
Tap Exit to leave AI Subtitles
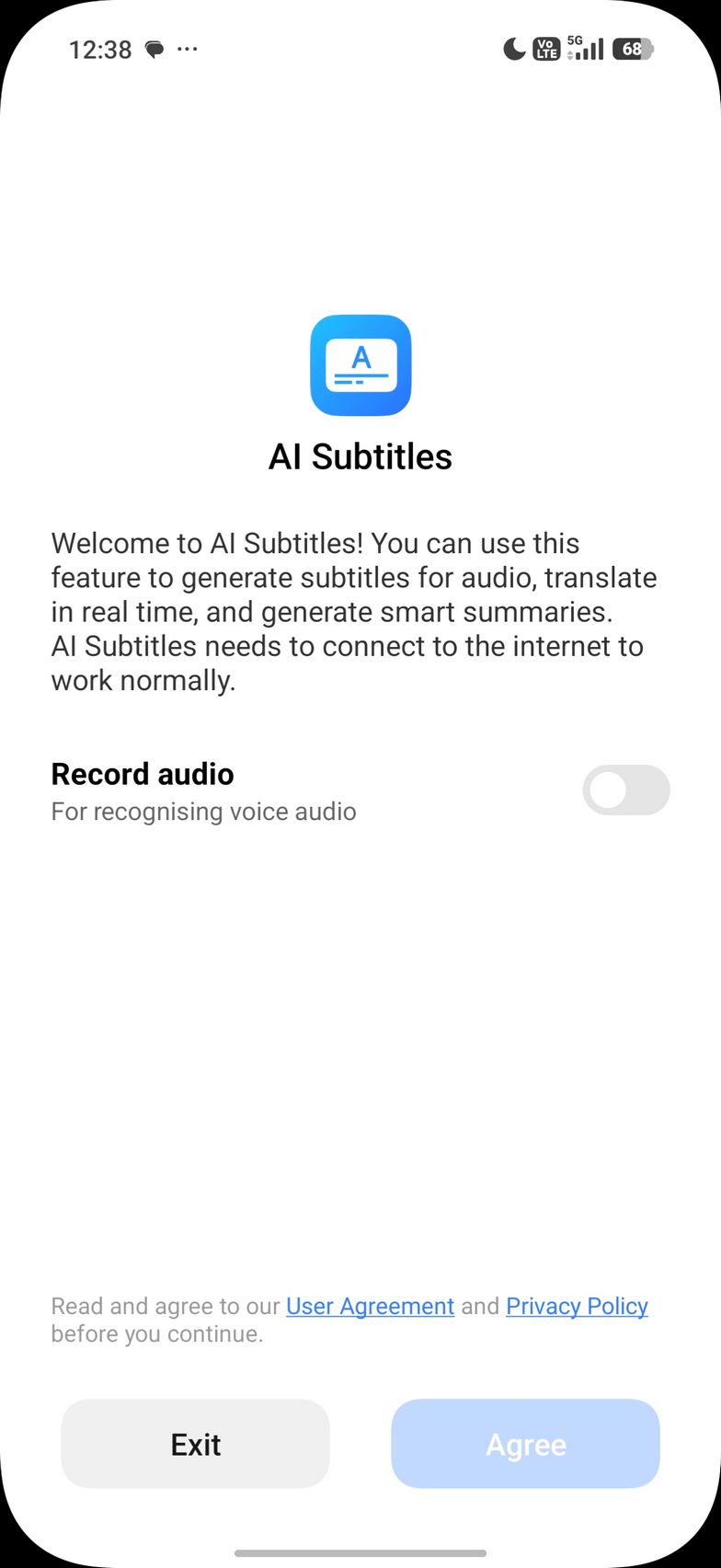coord(195,1444)
